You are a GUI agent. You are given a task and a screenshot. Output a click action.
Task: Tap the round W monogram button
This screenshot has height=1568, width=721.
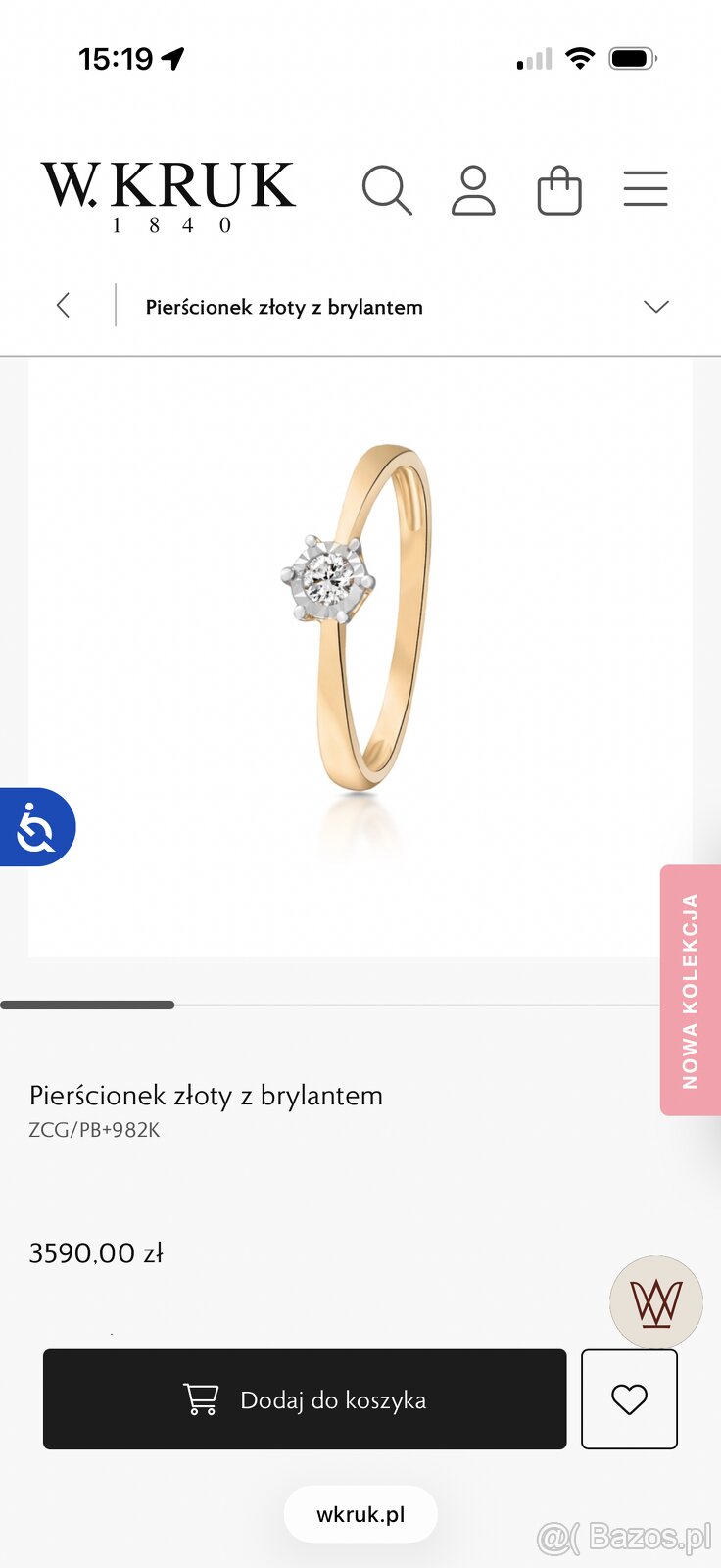(656, 1302)
